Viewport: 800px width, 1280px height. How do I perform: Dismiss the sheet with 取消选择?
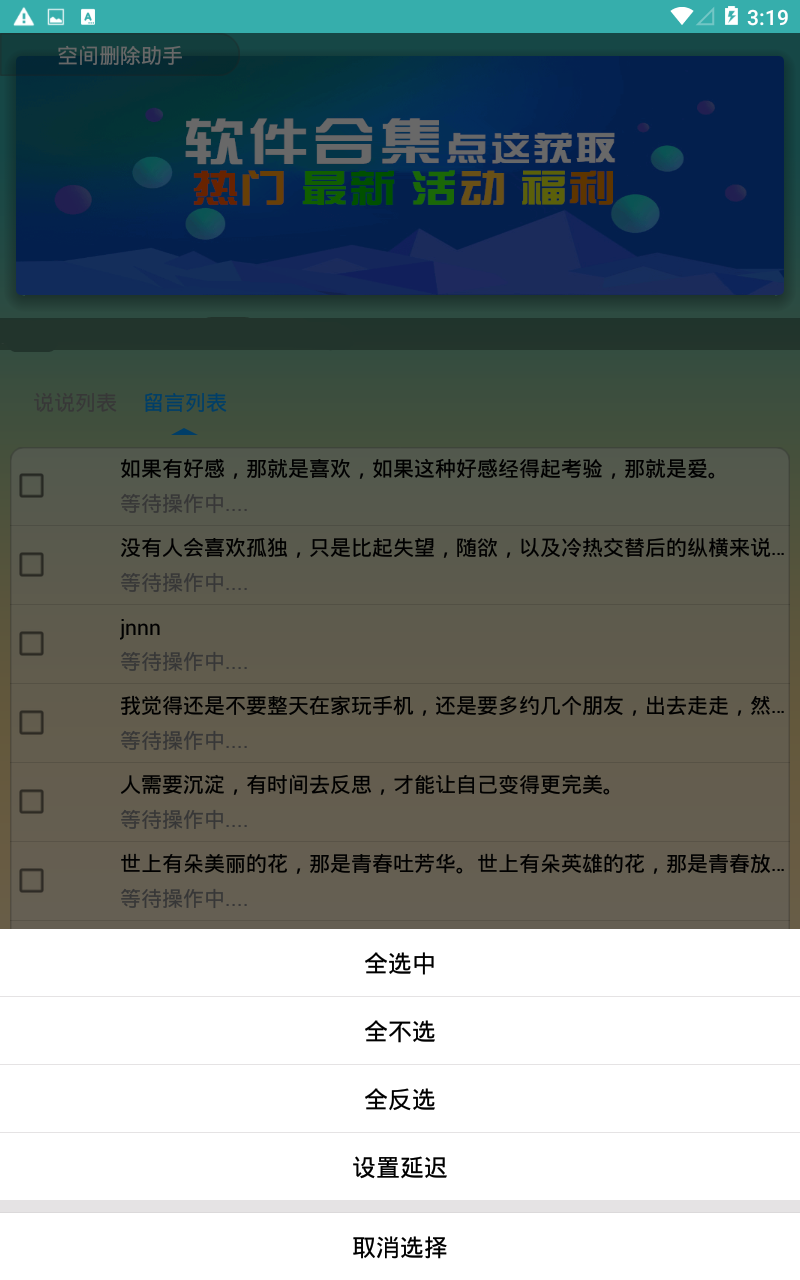400,1247
